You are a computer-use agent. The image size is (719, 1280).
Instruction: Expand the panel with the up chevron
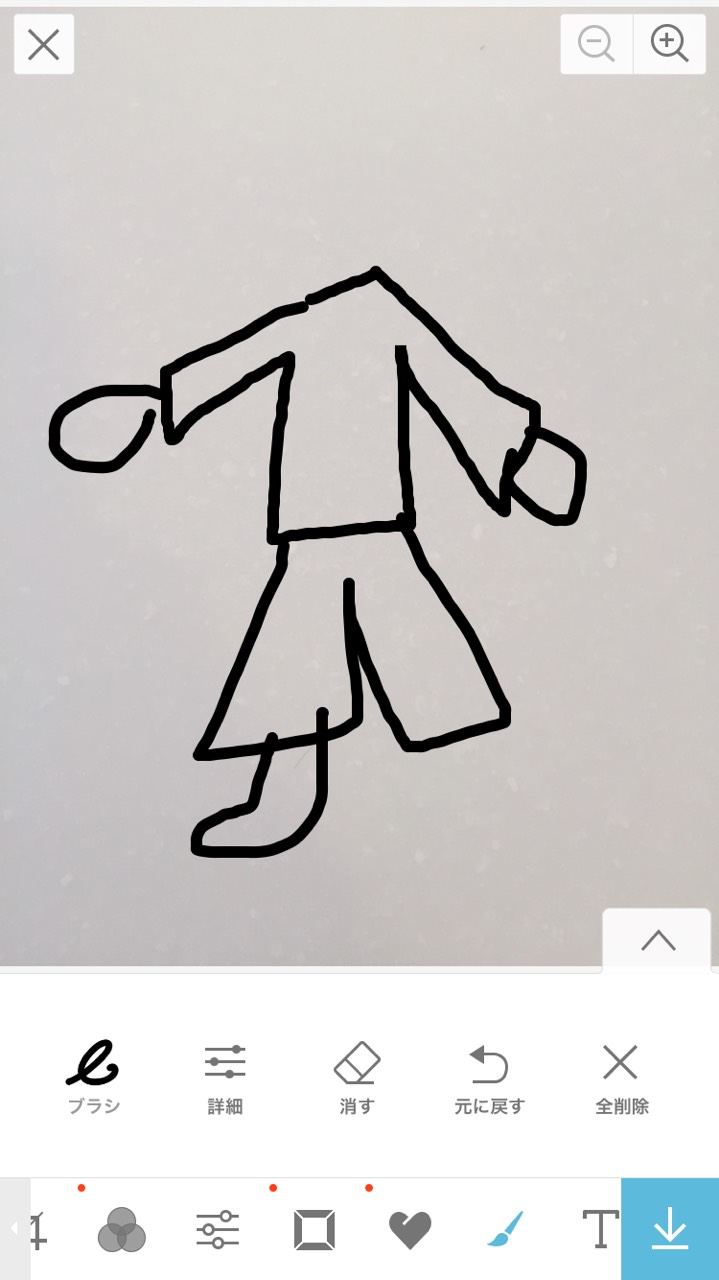657,940
